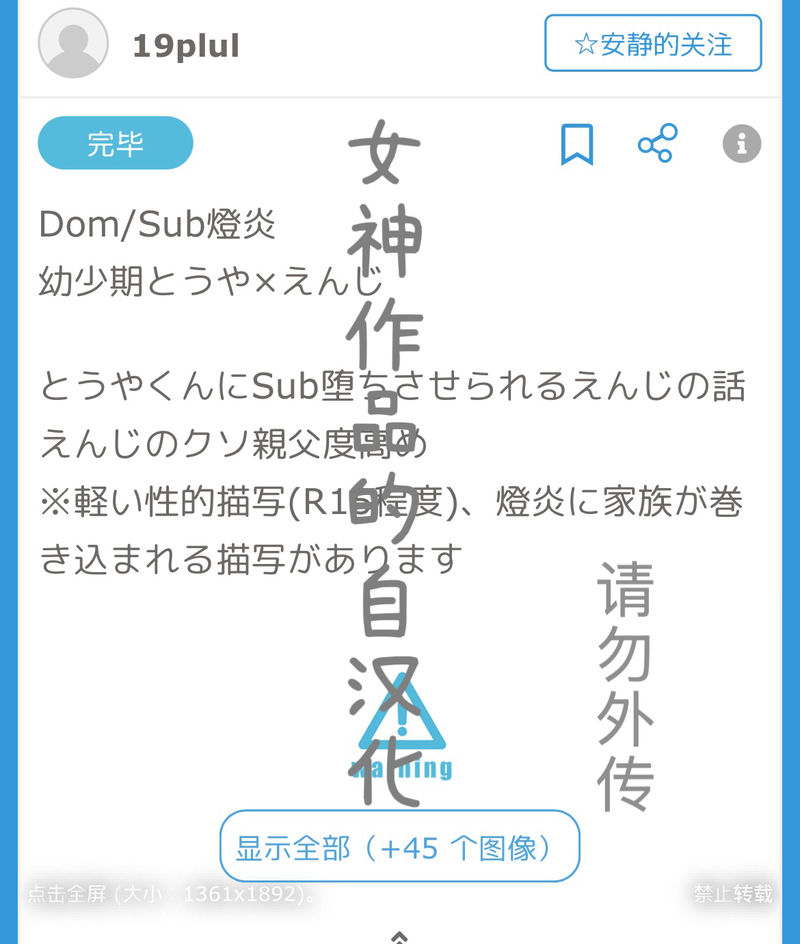
Task: Tap the ☆安静的关注 follow button
Action: pyautogui.click(x=653, y=44)
